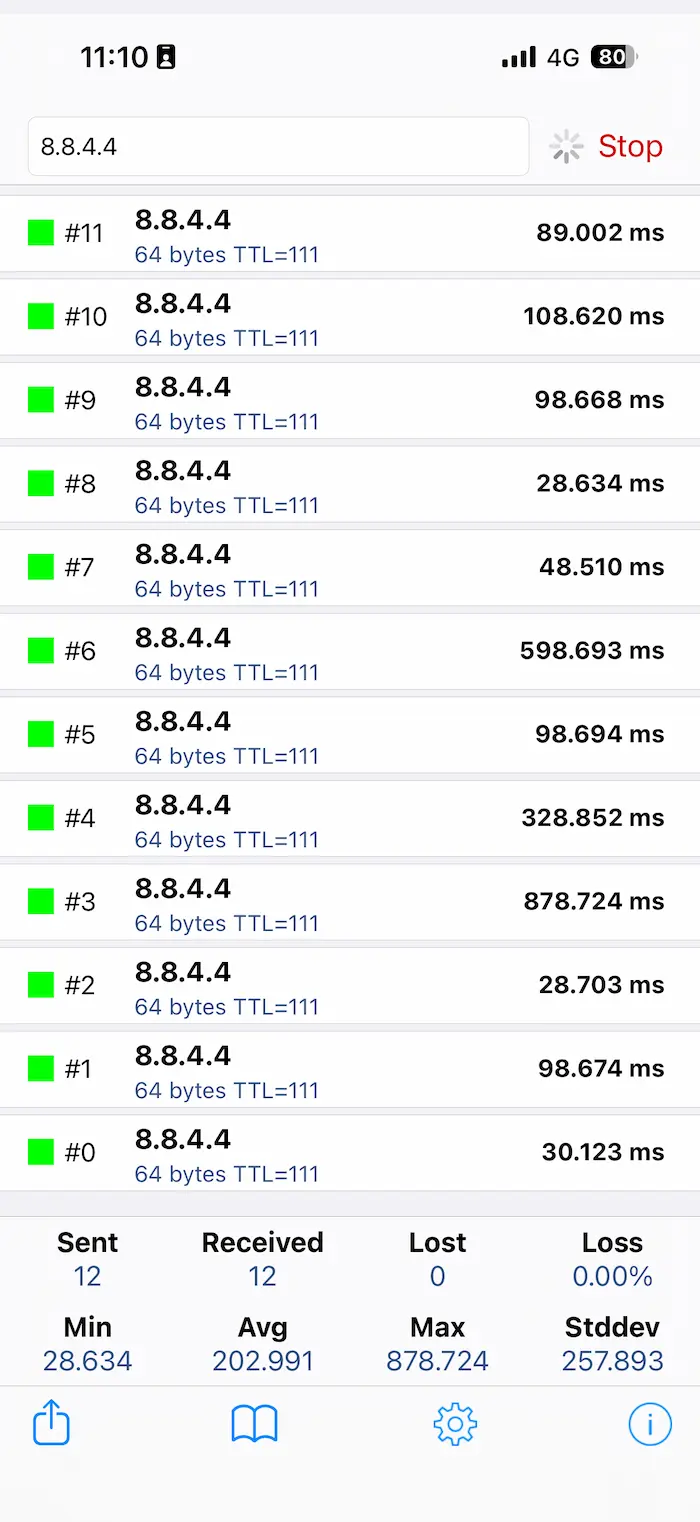The width and height of the screenshot is (700, 1522).
Task: Open the bookmarks book icon
Action: click(254, 1423)
